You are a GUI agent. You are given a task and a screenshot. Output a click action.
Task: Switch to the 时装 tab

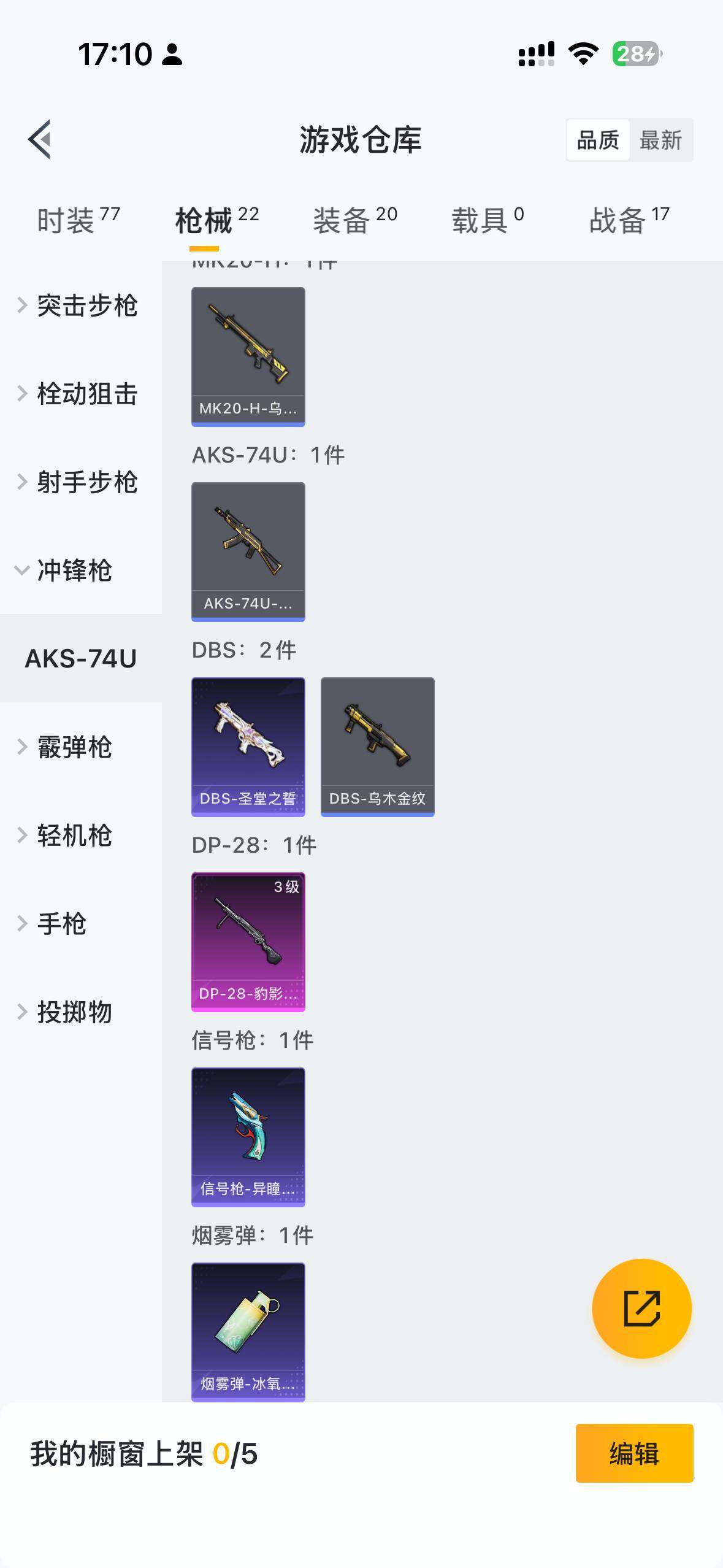(78, 220)
